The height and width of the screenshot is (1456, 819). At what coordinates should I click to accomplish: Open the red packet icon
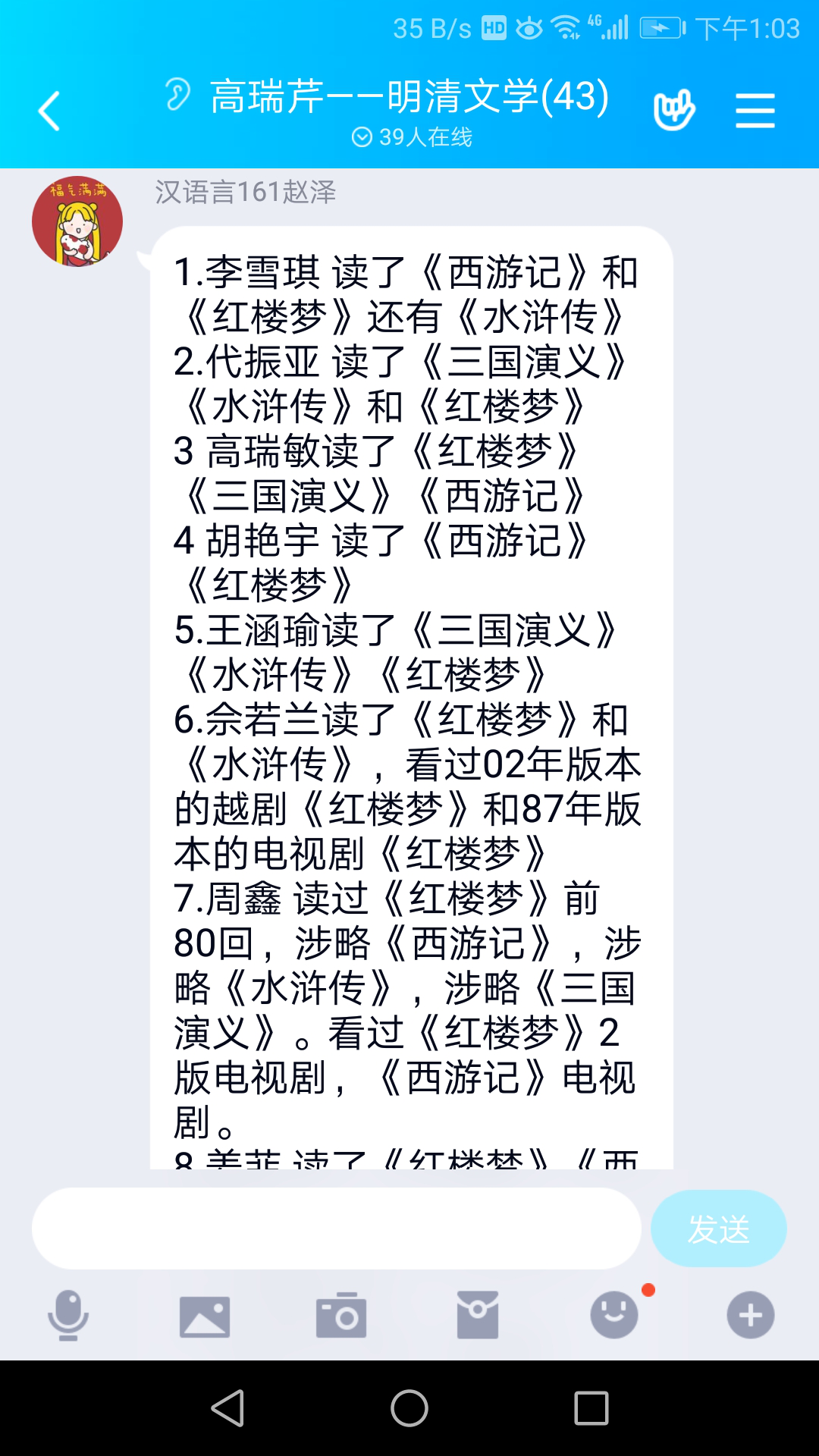(x=478, y=1316)
